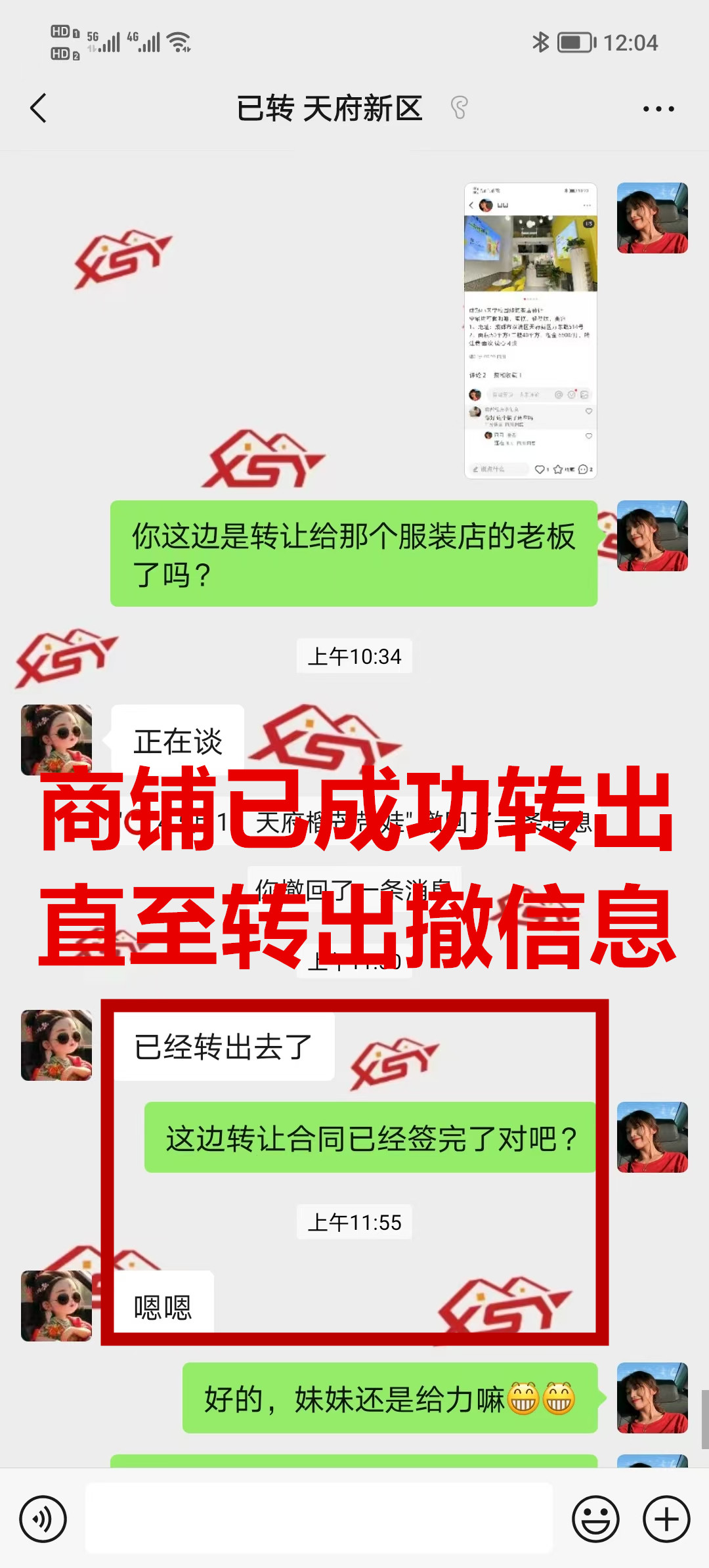Open contact's avatar beside 已经转出去了
Screen dimensions: 709x1568
pos(56,1045)
